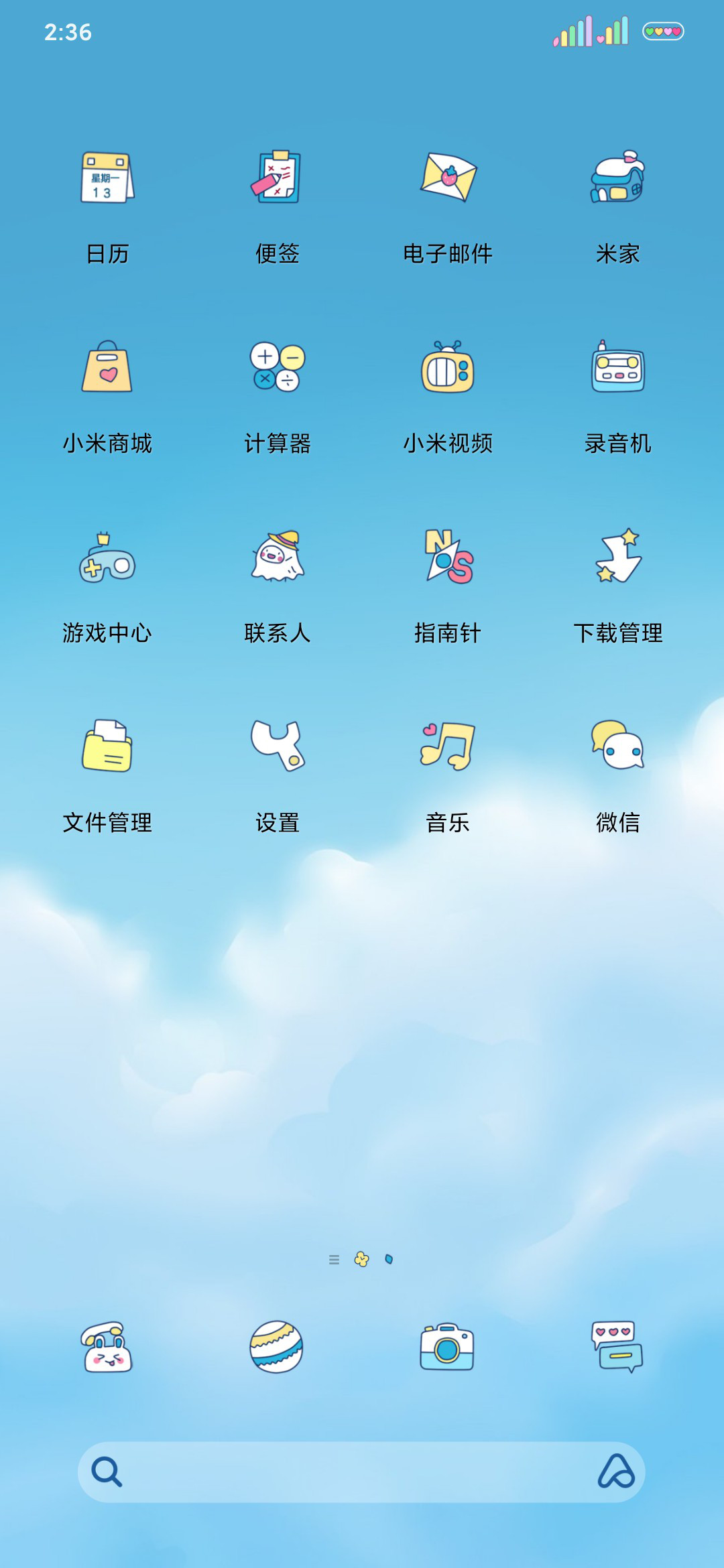Launch the camera from the dock
Image resolution: width=724 pixels, height=1568 pixels.
pos(447,1347)
